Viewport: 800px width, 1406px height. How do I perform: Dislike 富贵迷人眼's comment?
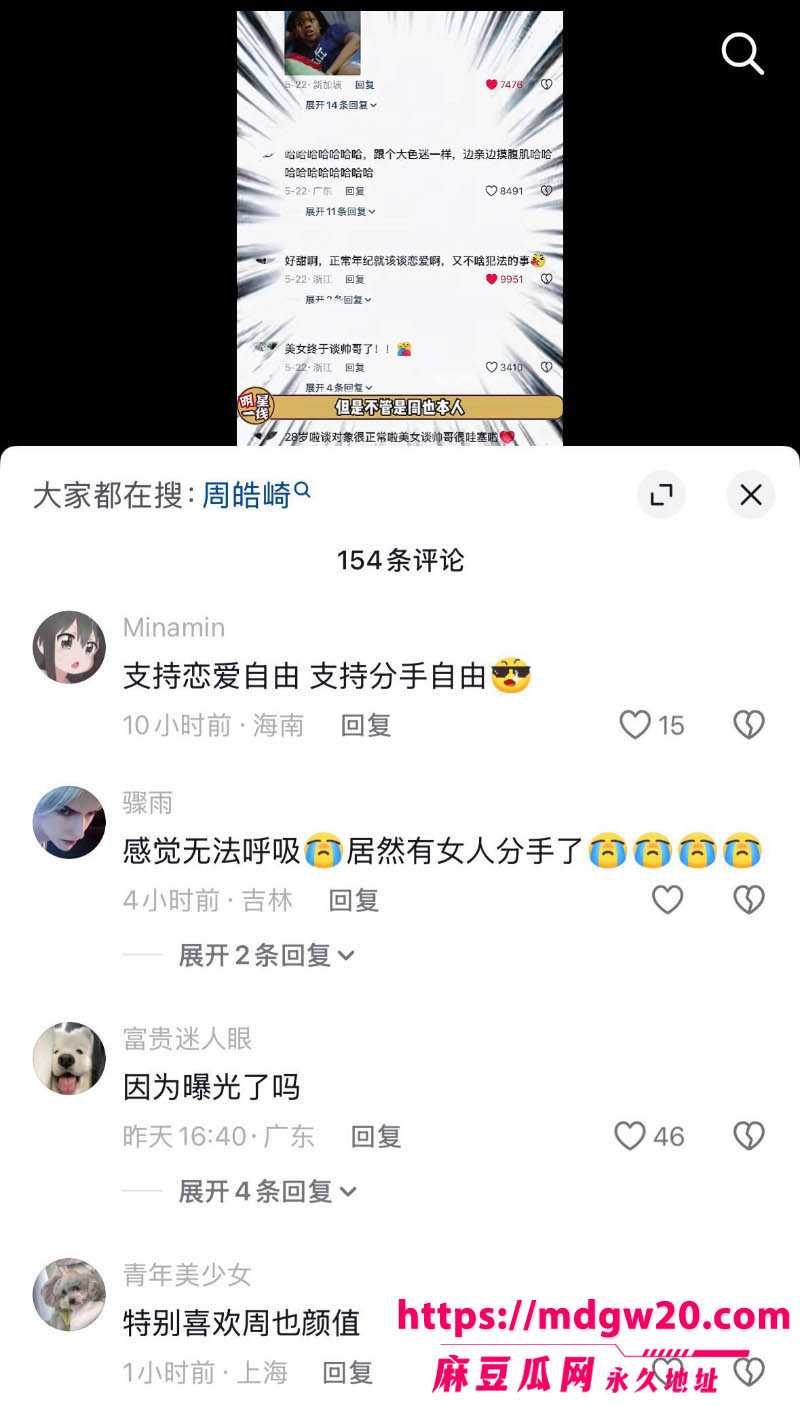pyautogui.click(x=749, y=1135)
